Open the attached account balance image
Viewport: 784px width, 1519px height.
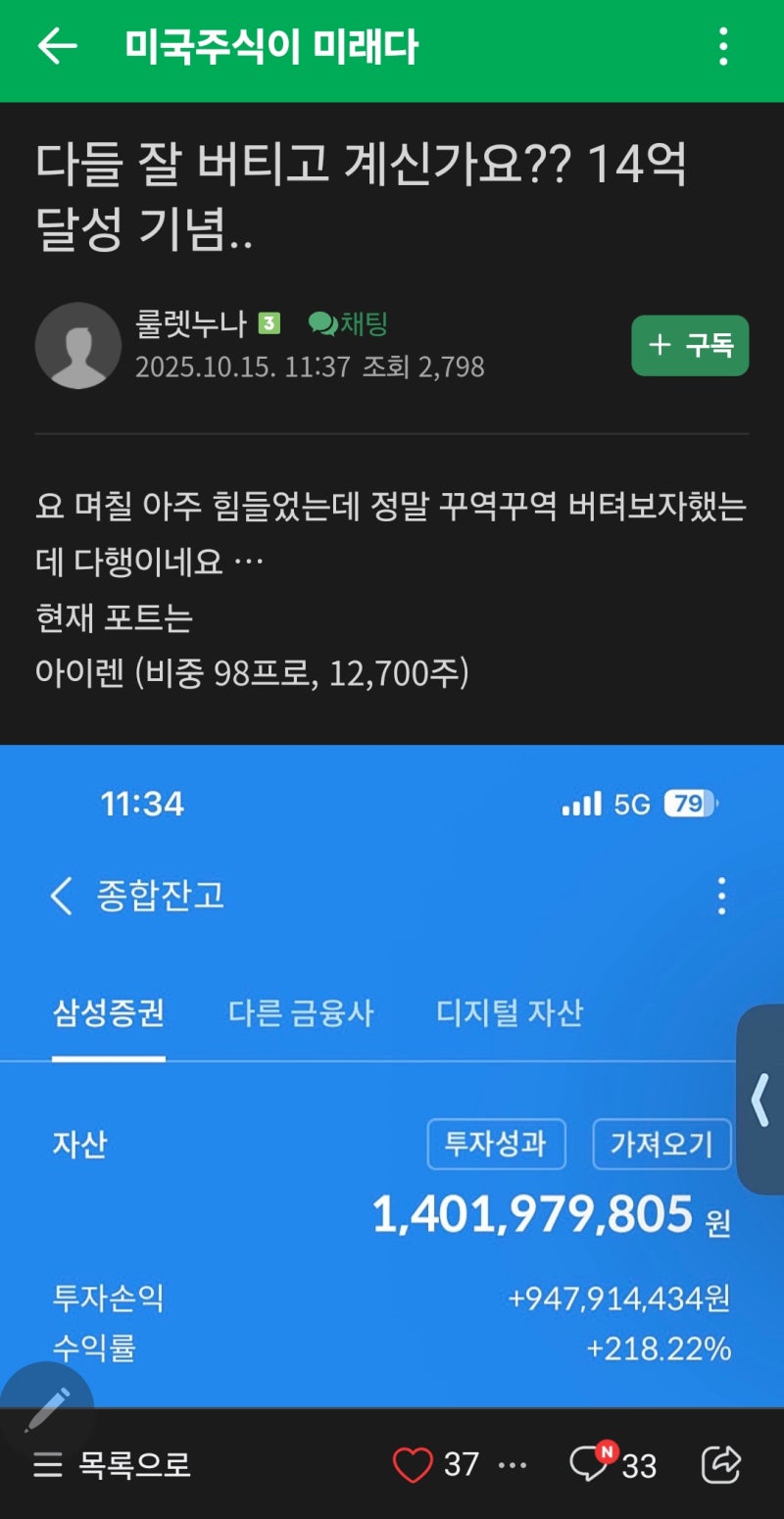click(x=392, y=1078)
